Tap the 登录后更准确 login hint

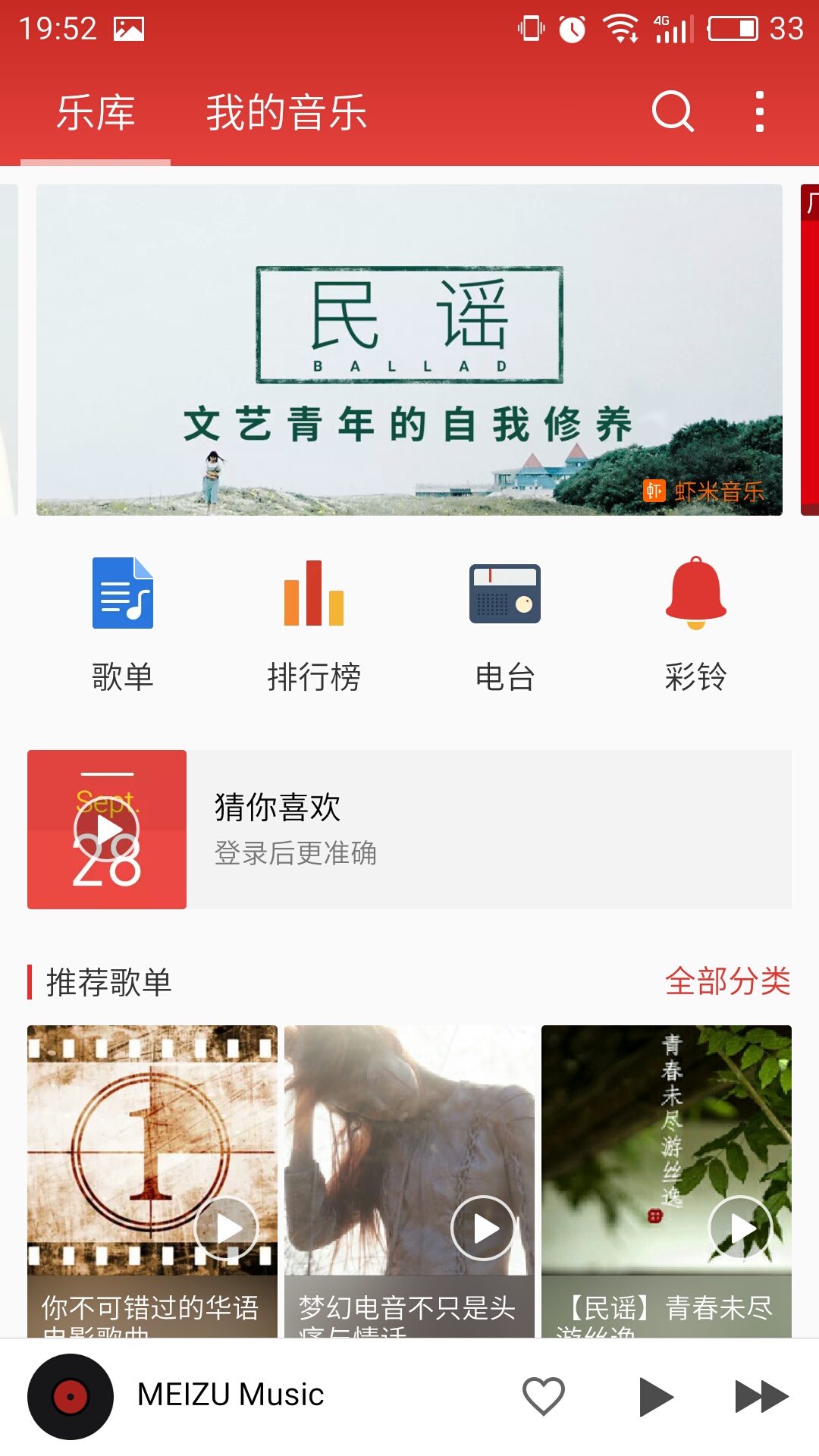click(298, 854)
